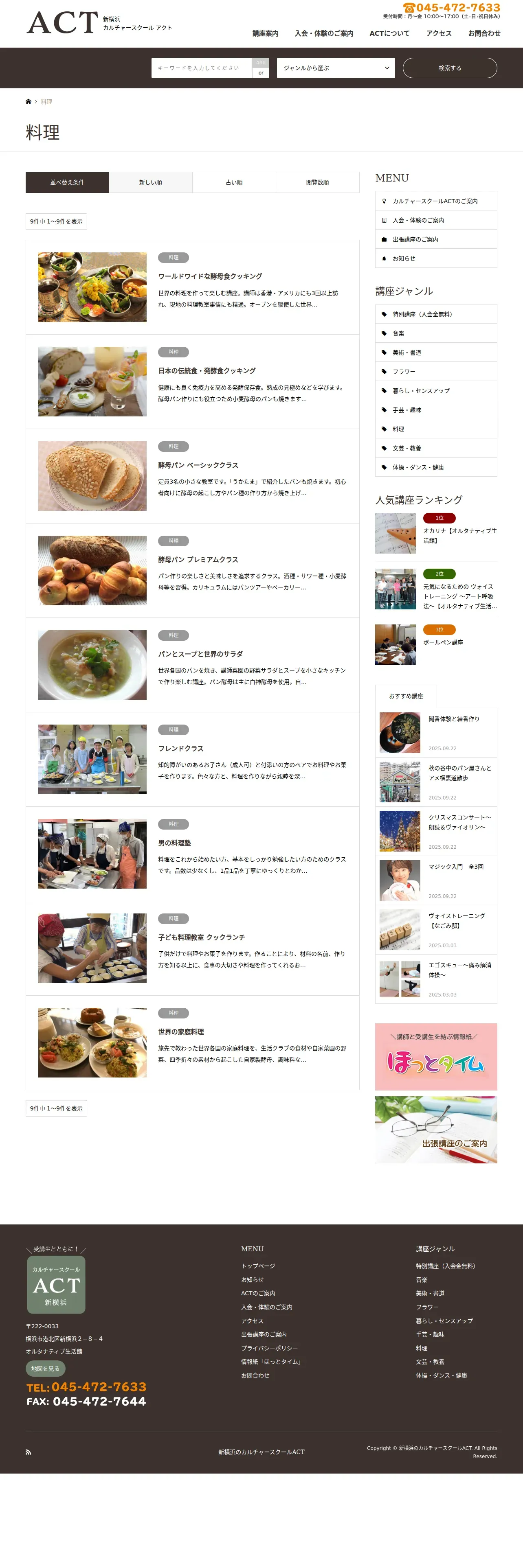Sort courses by 閲覧数順
The height and width of the screenshot is (1568, 523).
[317, 183]
